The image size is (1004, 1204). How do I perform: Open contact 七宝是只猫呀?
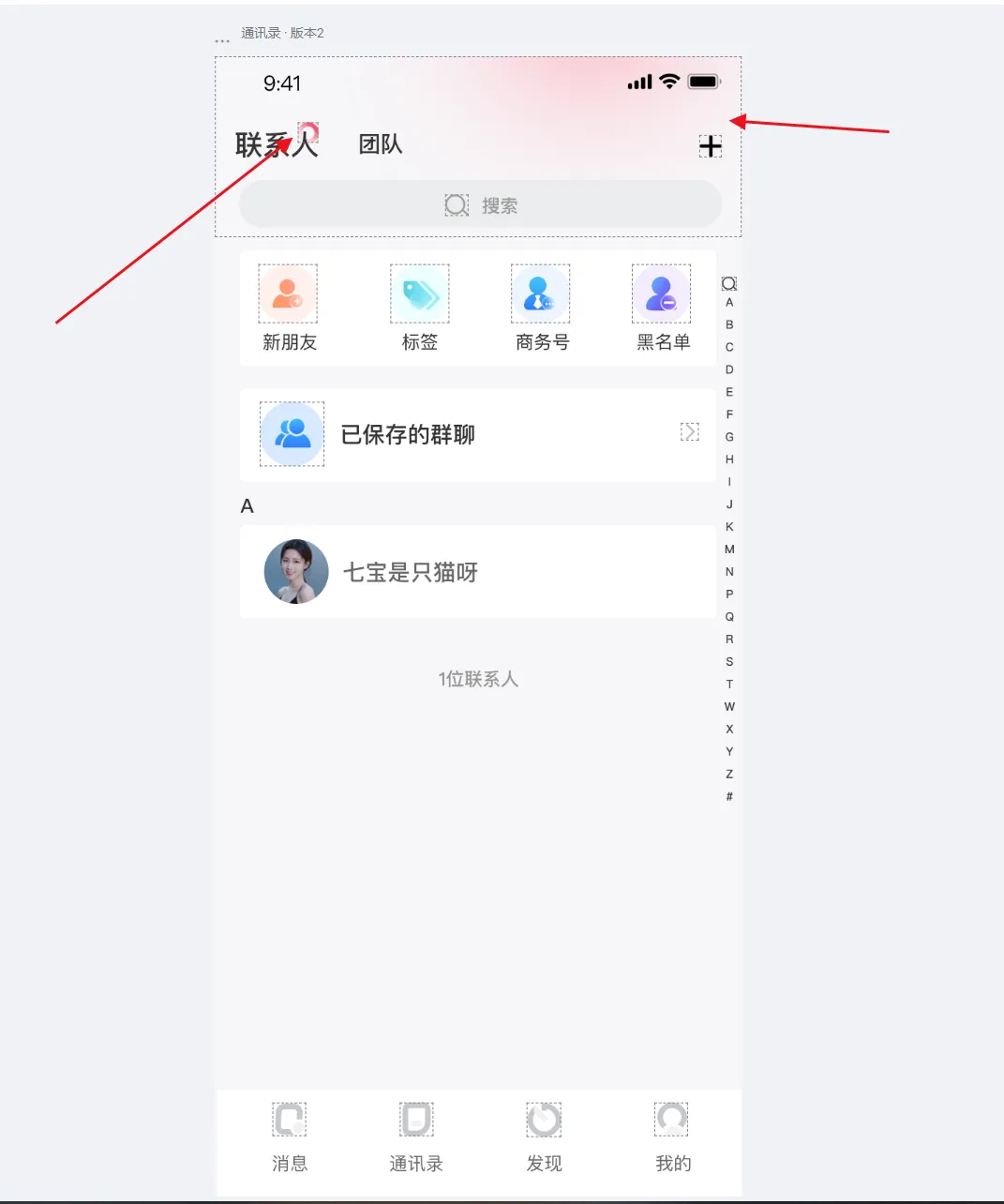tap(478, 572)
